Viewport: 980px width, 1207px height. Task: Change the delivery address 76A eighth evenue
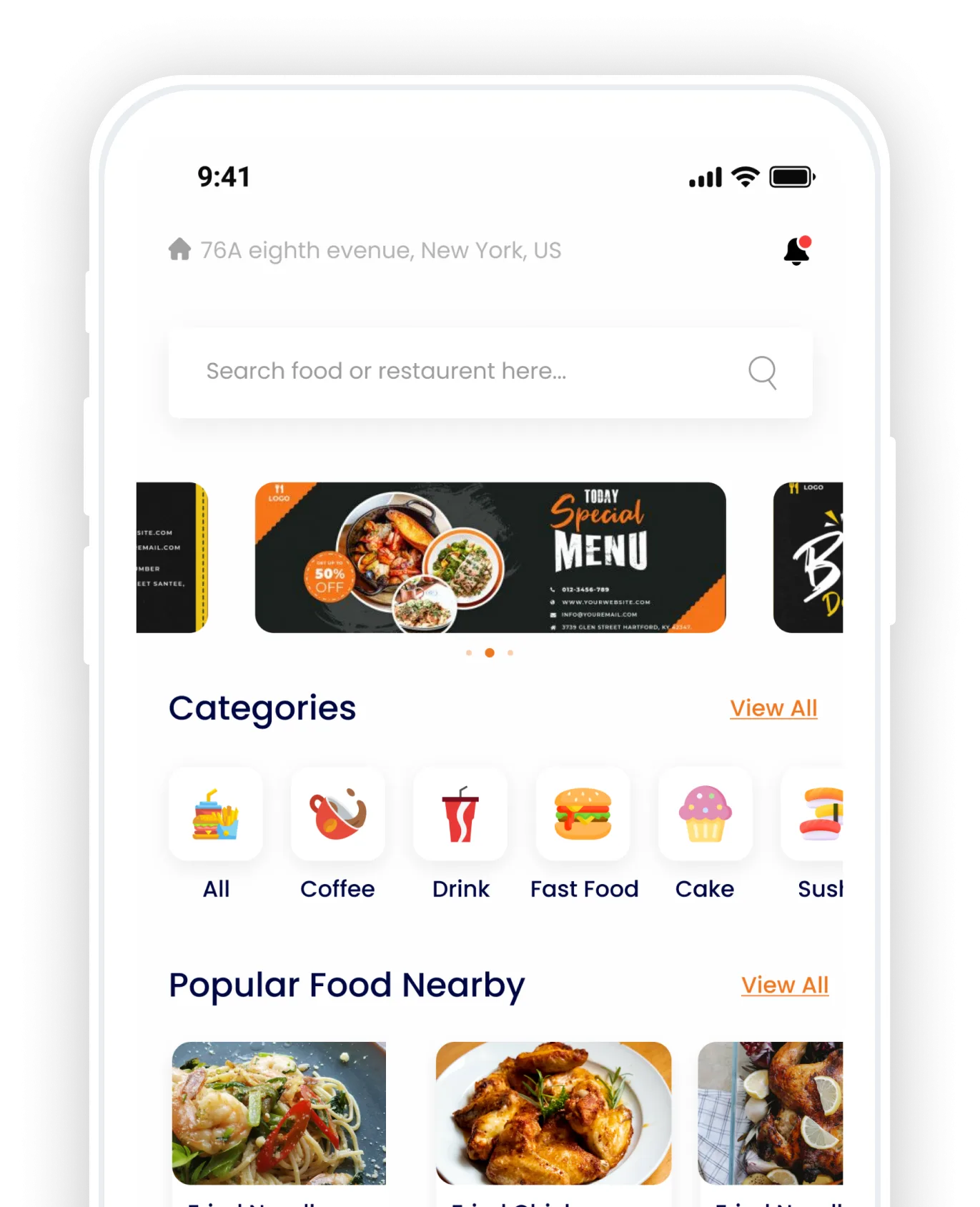coord(379,251)
